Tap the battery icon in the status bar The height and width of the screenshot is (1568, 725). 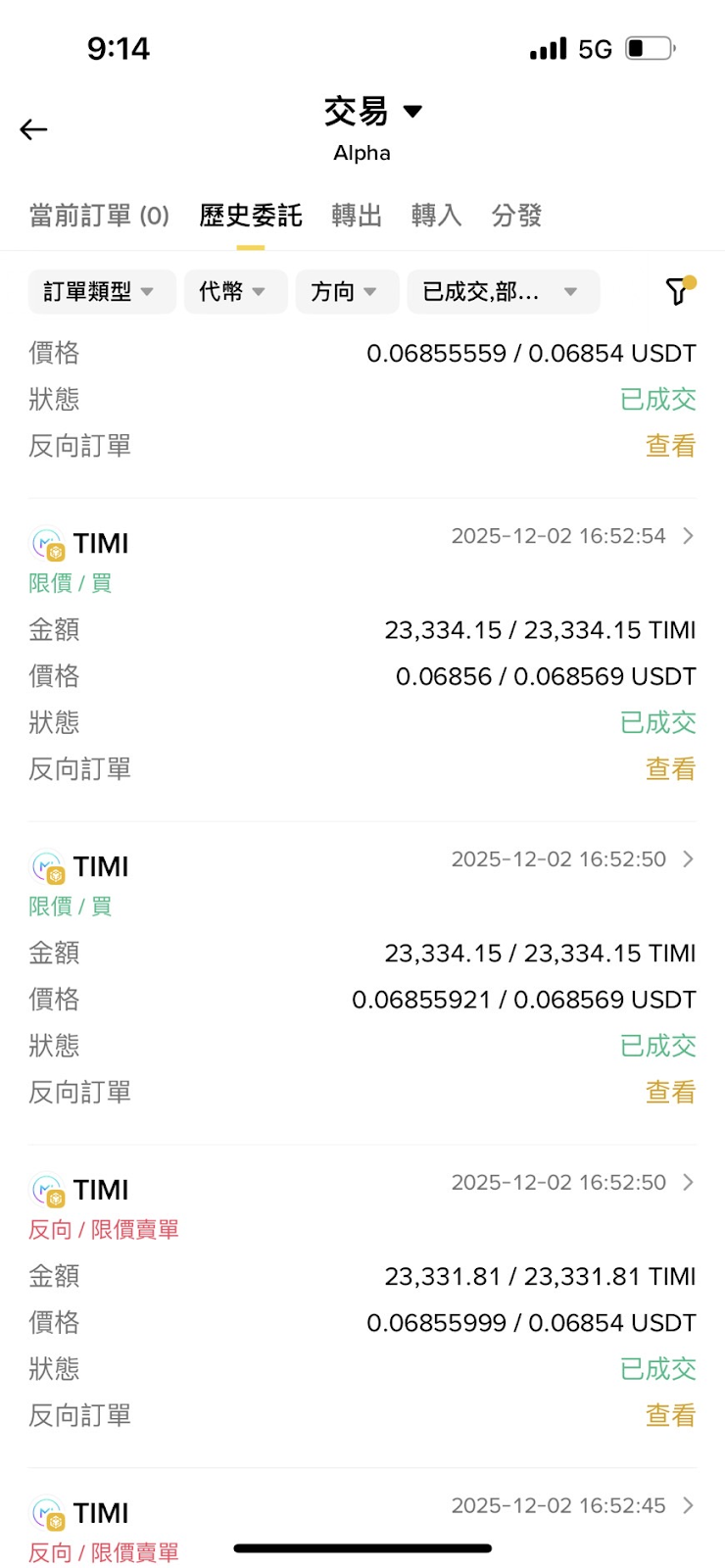point(649,46)
